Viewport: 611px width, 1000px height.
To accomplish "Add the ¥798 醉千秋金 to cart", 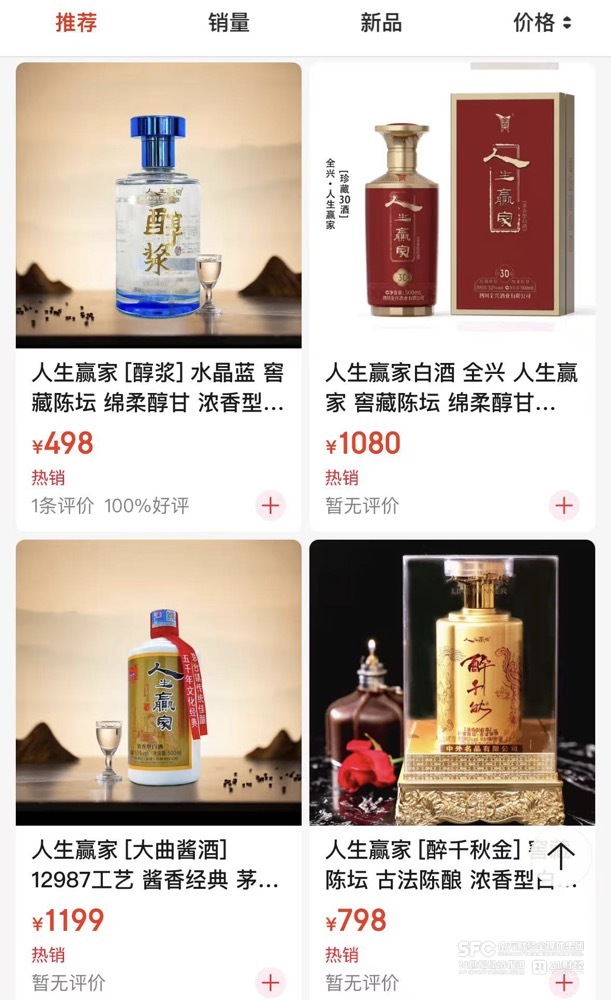I will click(564, 982).
